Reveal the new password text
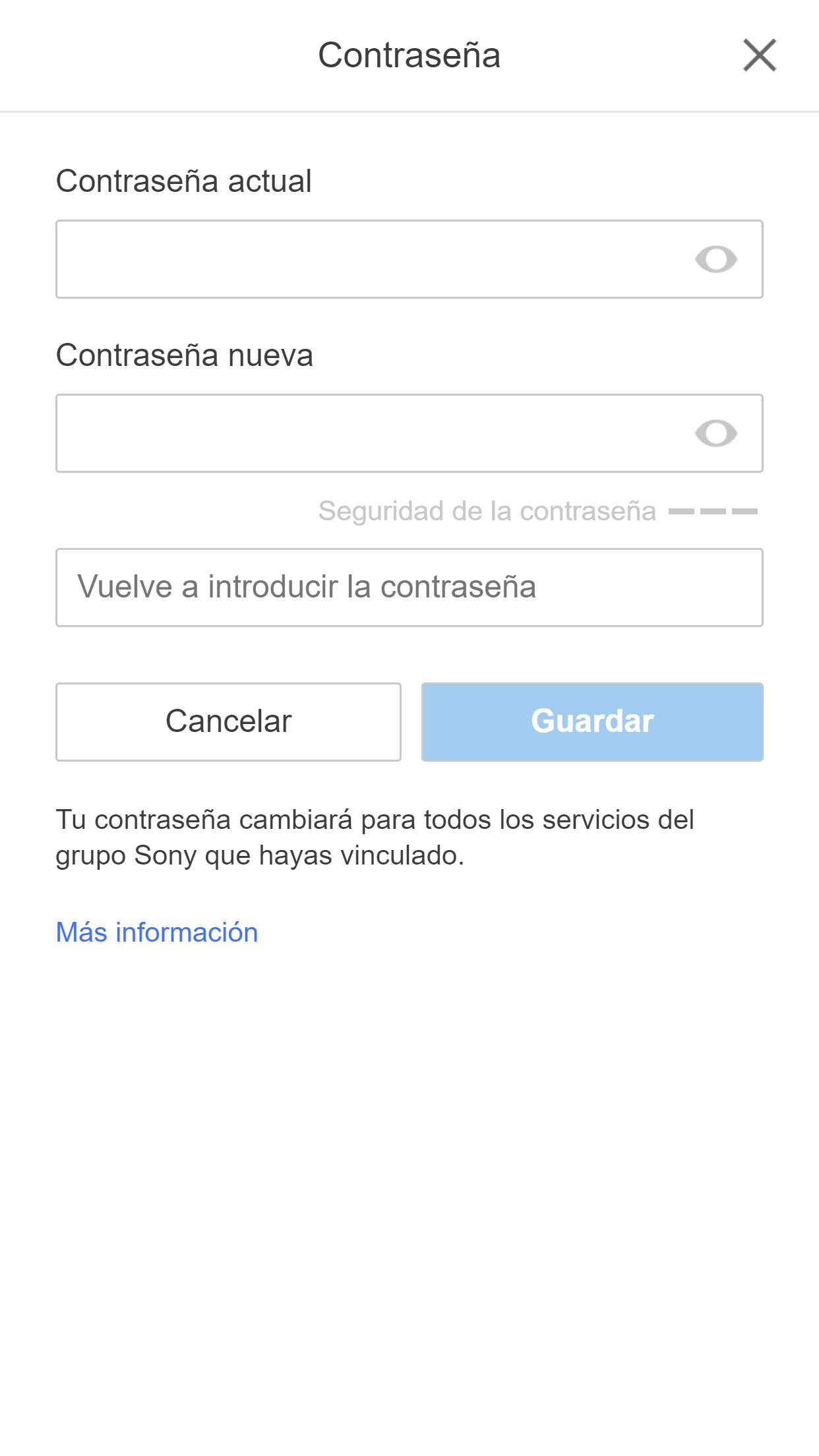 click(716, 433)
